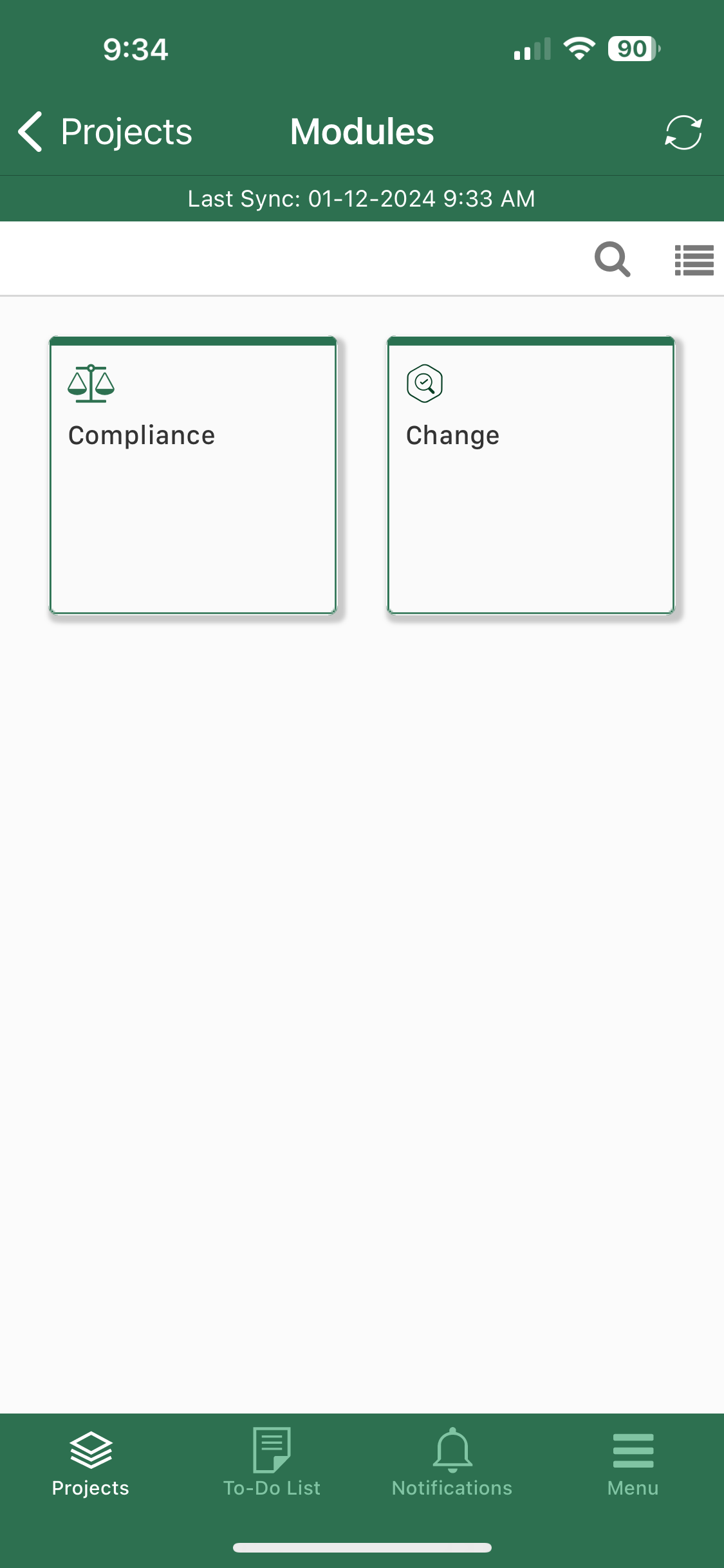This screenshot has height=1568, width=724.
Task: Open the Menu tab
Action: pos(633,1462)
